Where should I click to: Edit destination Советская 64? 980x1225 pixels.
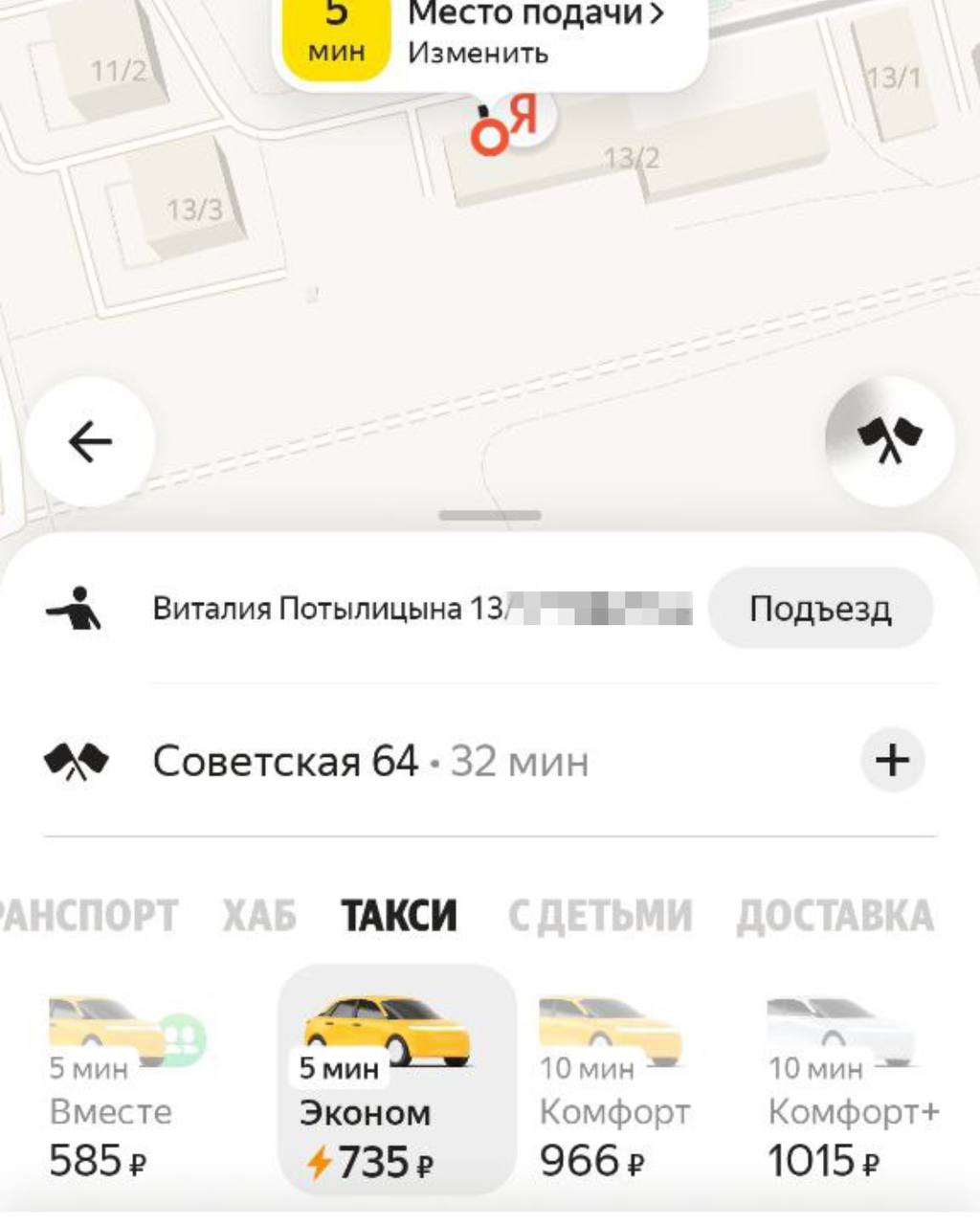click(x=369, y=762)
